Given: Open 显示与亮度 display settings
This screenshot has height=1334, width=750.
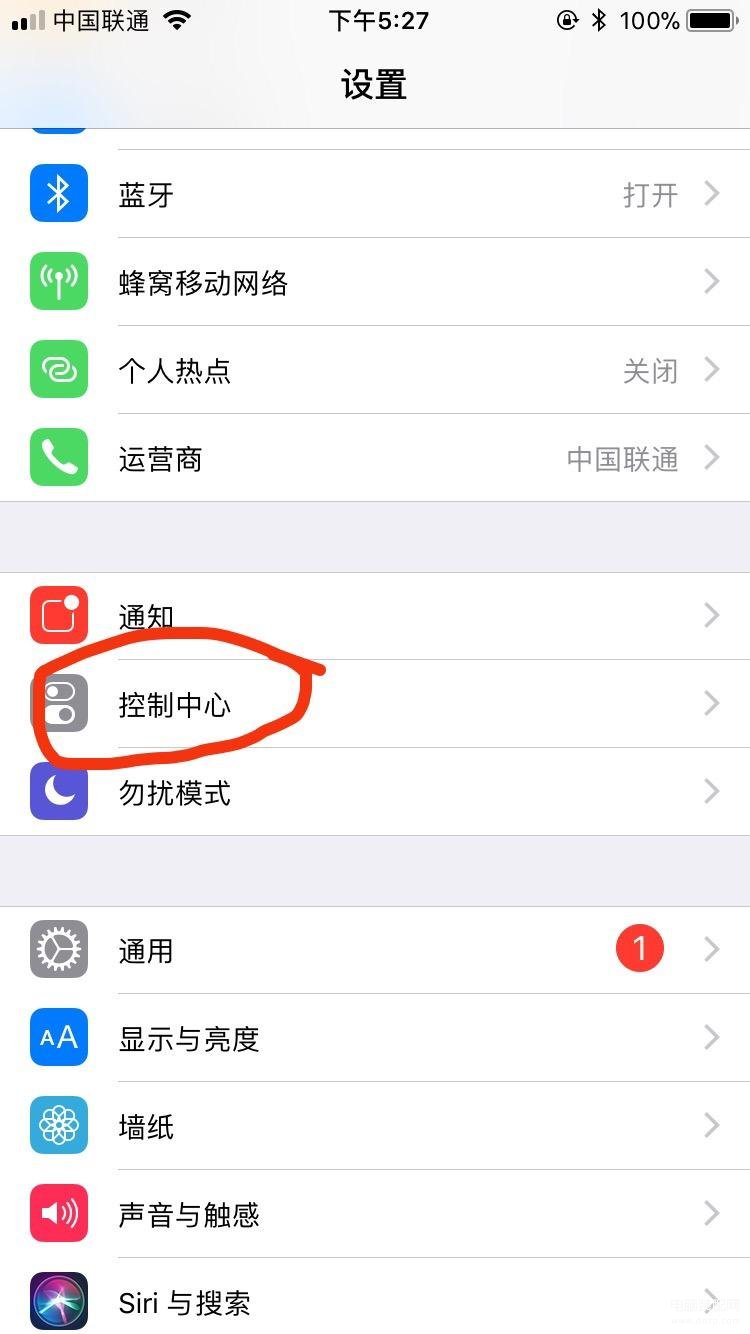Looking at the screenshot, I should [x=375, y=1038].
